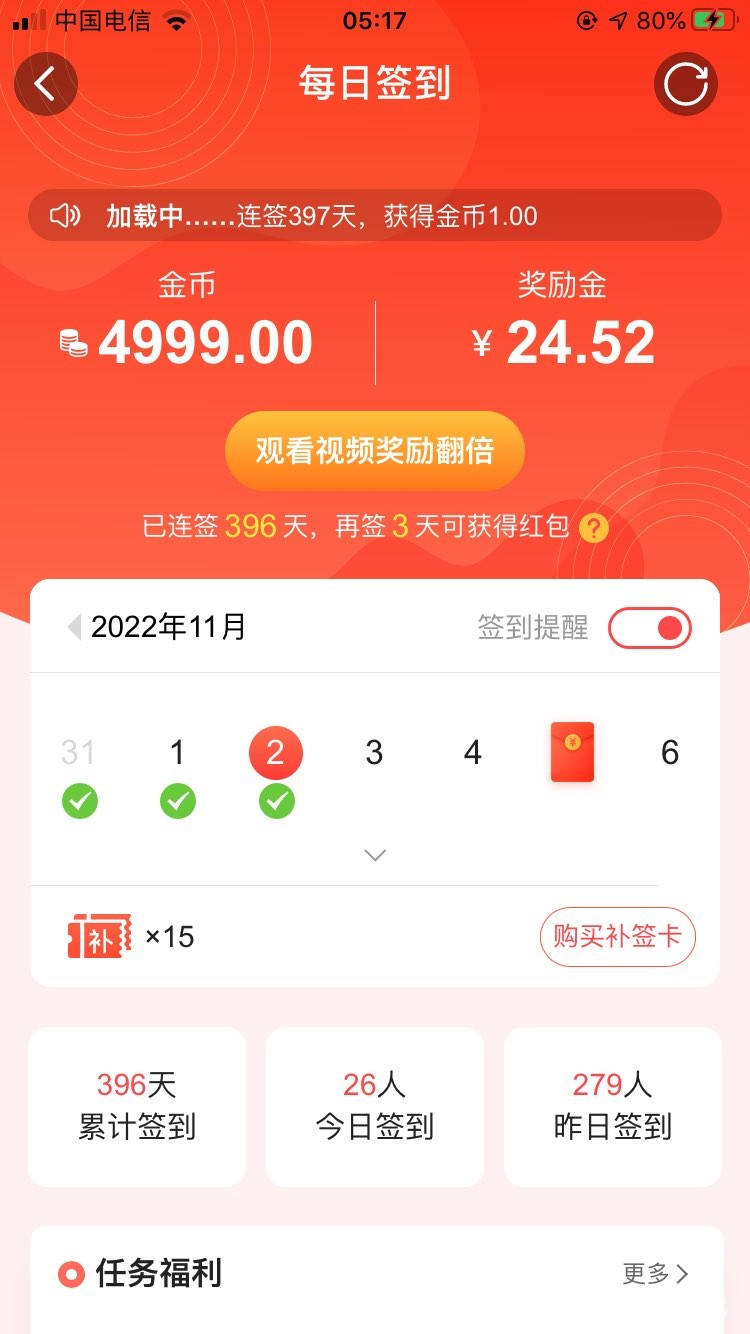This screenshot has width=750, height=1334.
Task: Refresh the daily check-in page
Action: pos(686,84)
